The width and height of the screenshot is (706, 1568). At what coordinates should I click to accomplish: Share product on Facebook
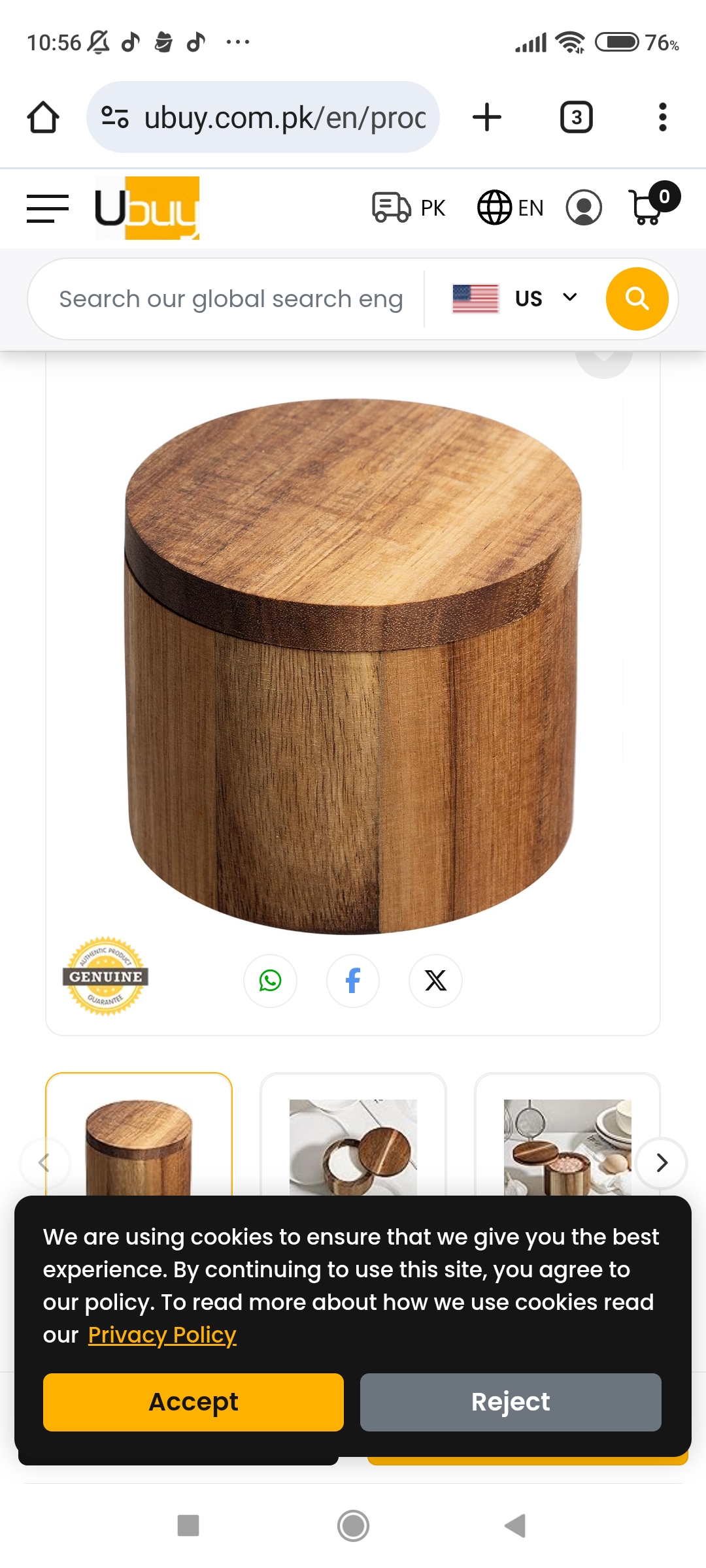pos(353,981)
